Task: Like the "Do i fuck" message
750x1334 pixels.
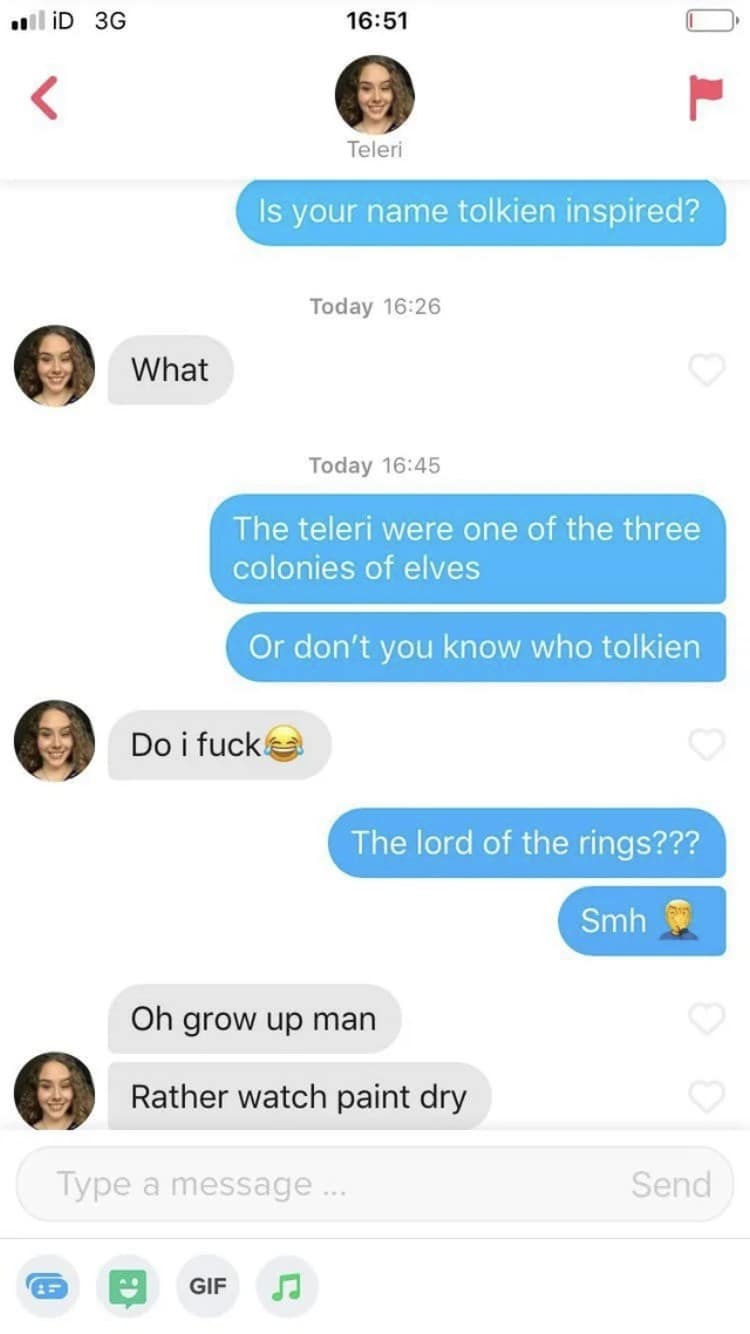Action: pos(706,744)
